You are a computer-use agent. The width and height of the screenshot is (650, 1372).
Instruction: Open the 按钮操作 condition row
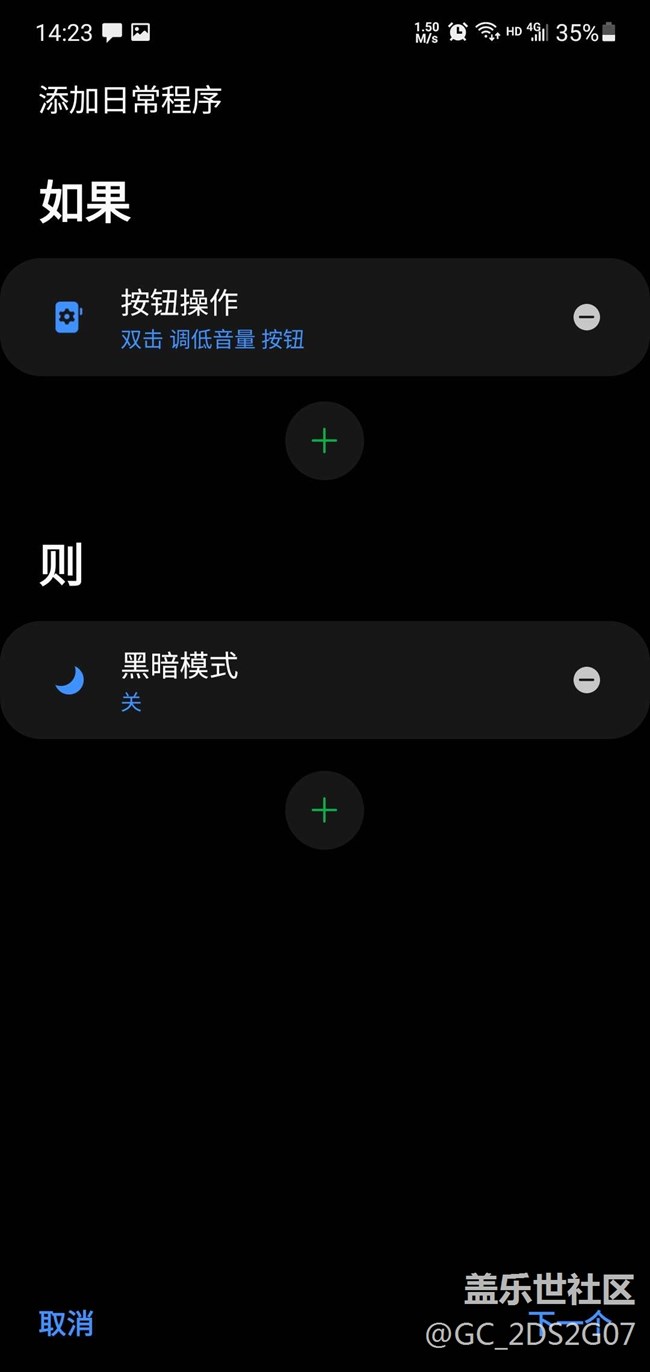[324, 317]
